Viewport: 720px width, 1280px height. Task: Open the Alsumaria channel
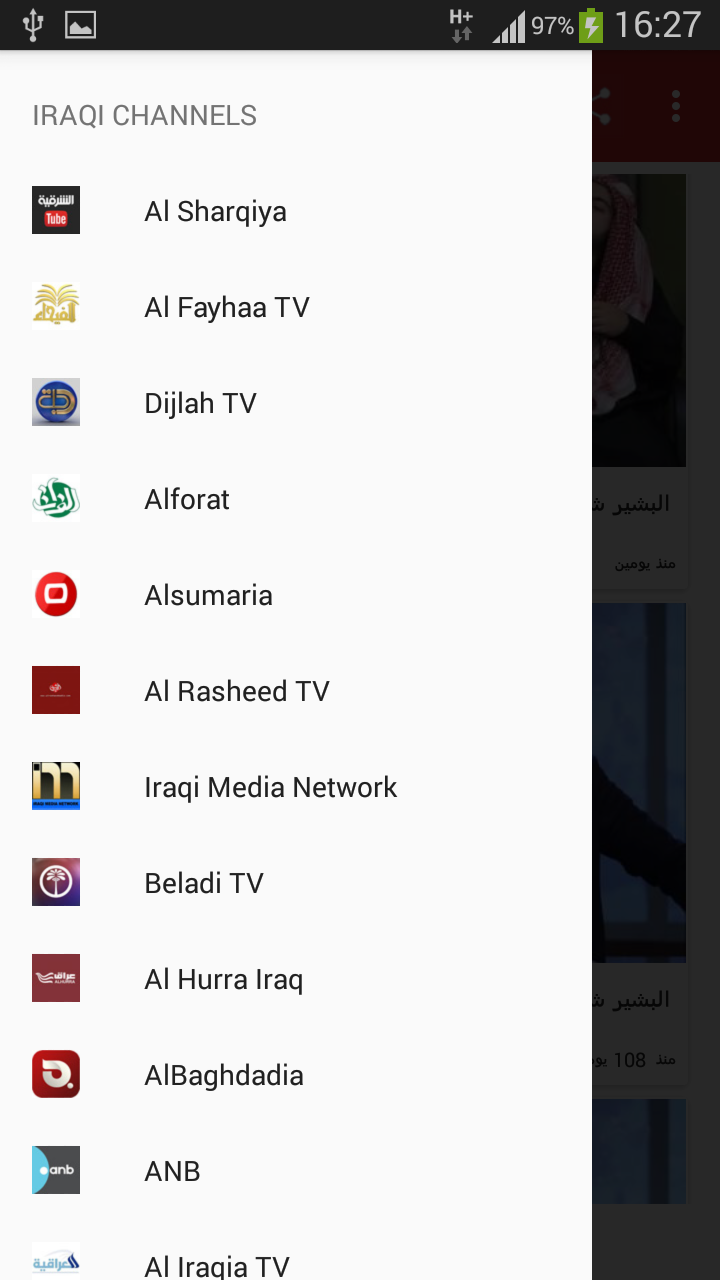pyautogui.click(x=208, y=595)
